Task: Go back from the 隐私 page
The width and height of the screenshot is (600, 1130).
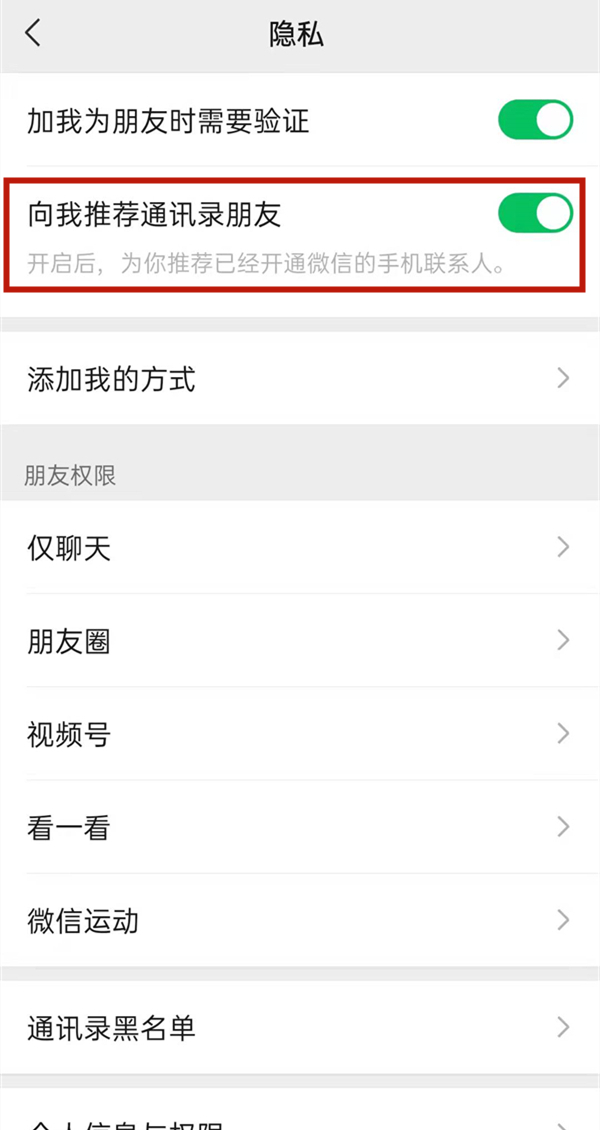Action: [33, 33]
